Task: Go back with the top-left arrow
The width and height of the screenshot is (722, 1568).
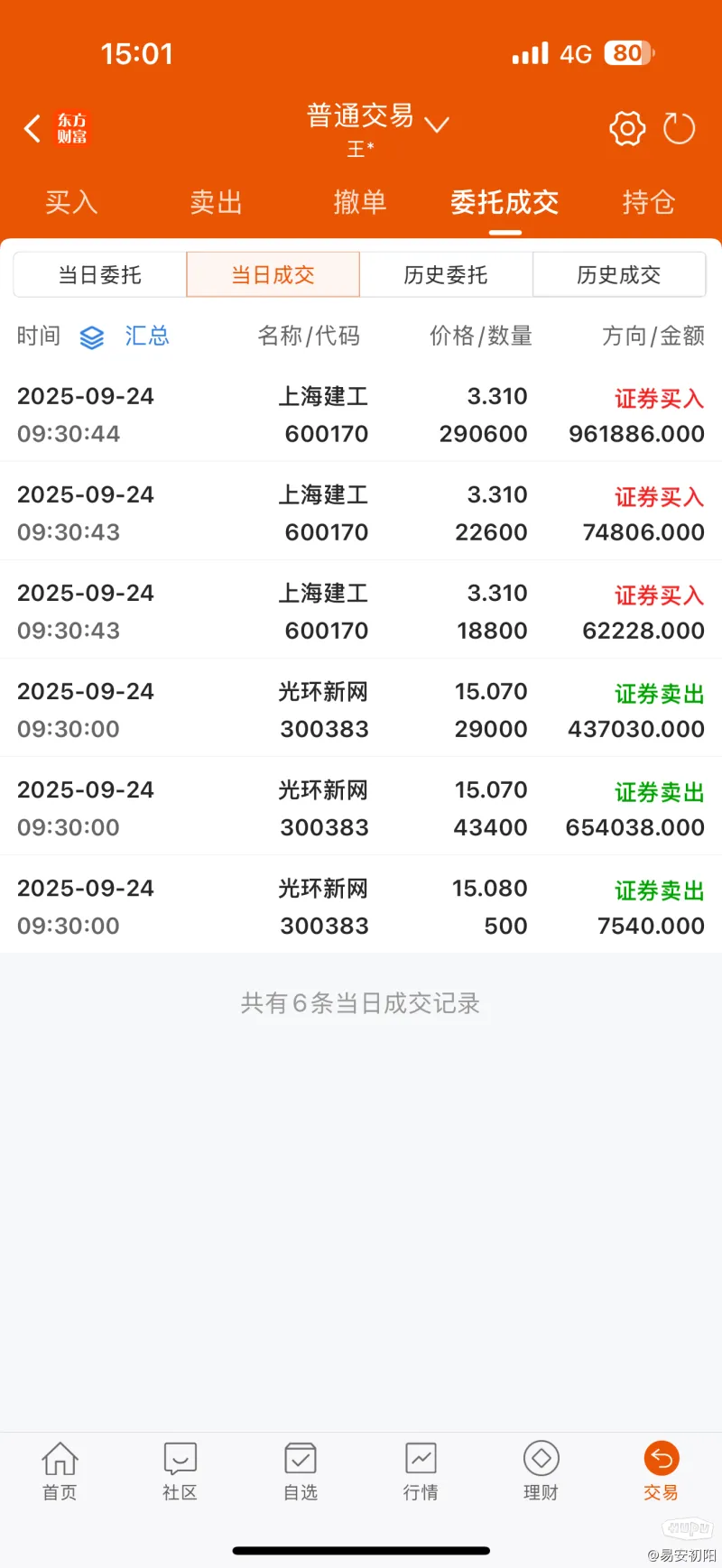Action: (x=32, y=128)
